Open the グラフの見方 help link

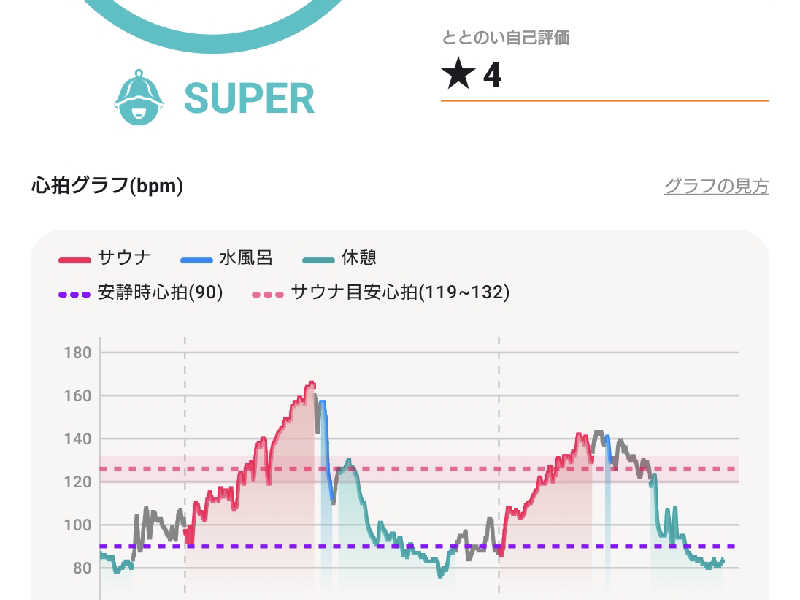(x=716, y=186)
